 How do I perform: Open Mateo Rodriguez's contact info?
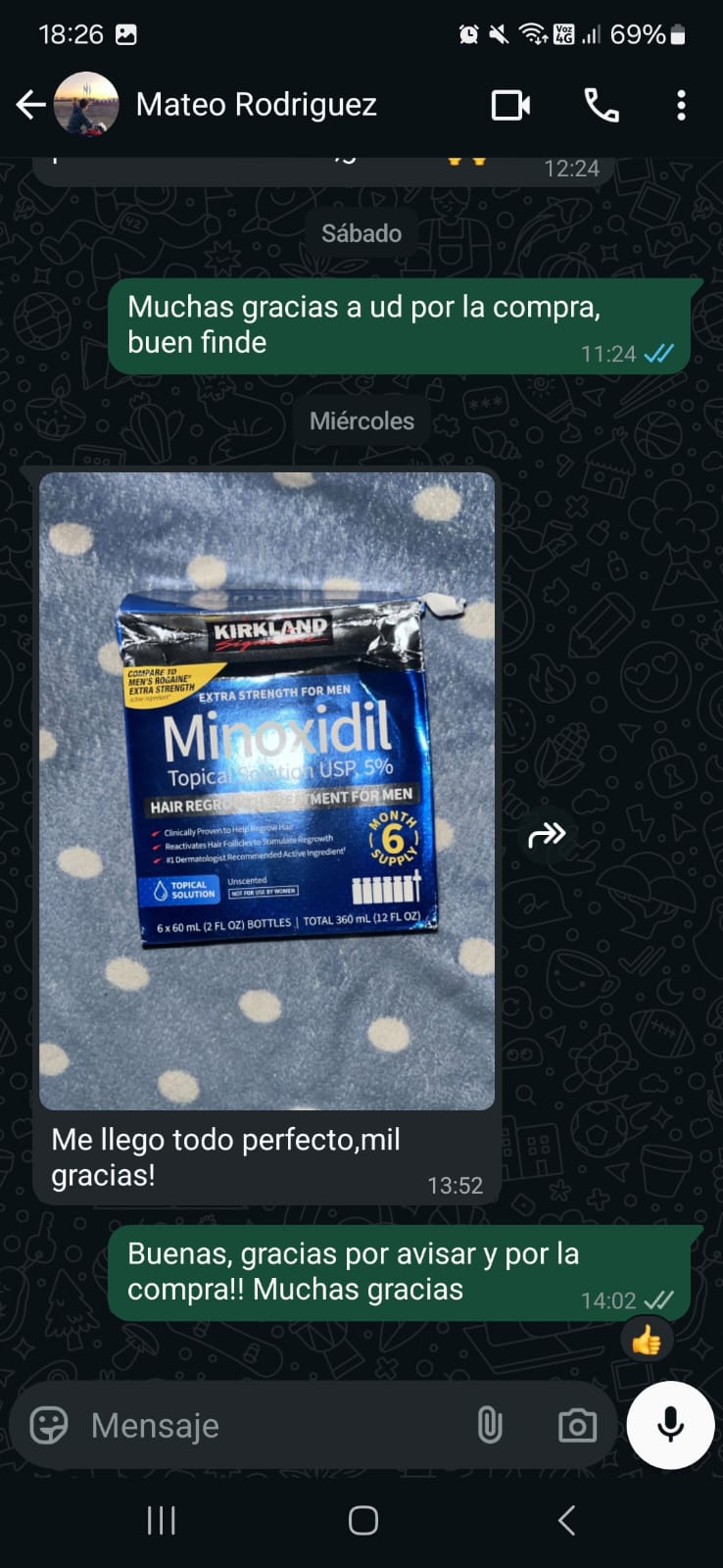[257, 105]
